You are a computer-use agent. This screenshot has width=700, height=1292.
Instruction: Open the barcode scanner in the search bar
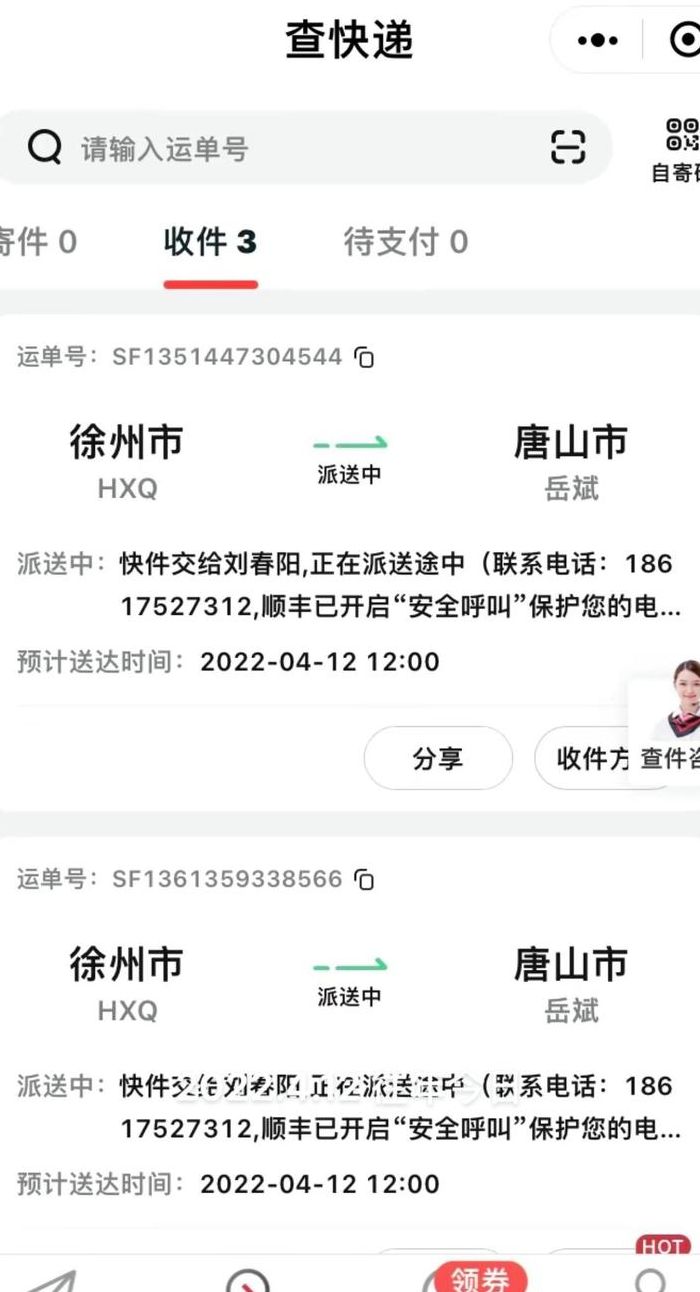pos(567,148)
